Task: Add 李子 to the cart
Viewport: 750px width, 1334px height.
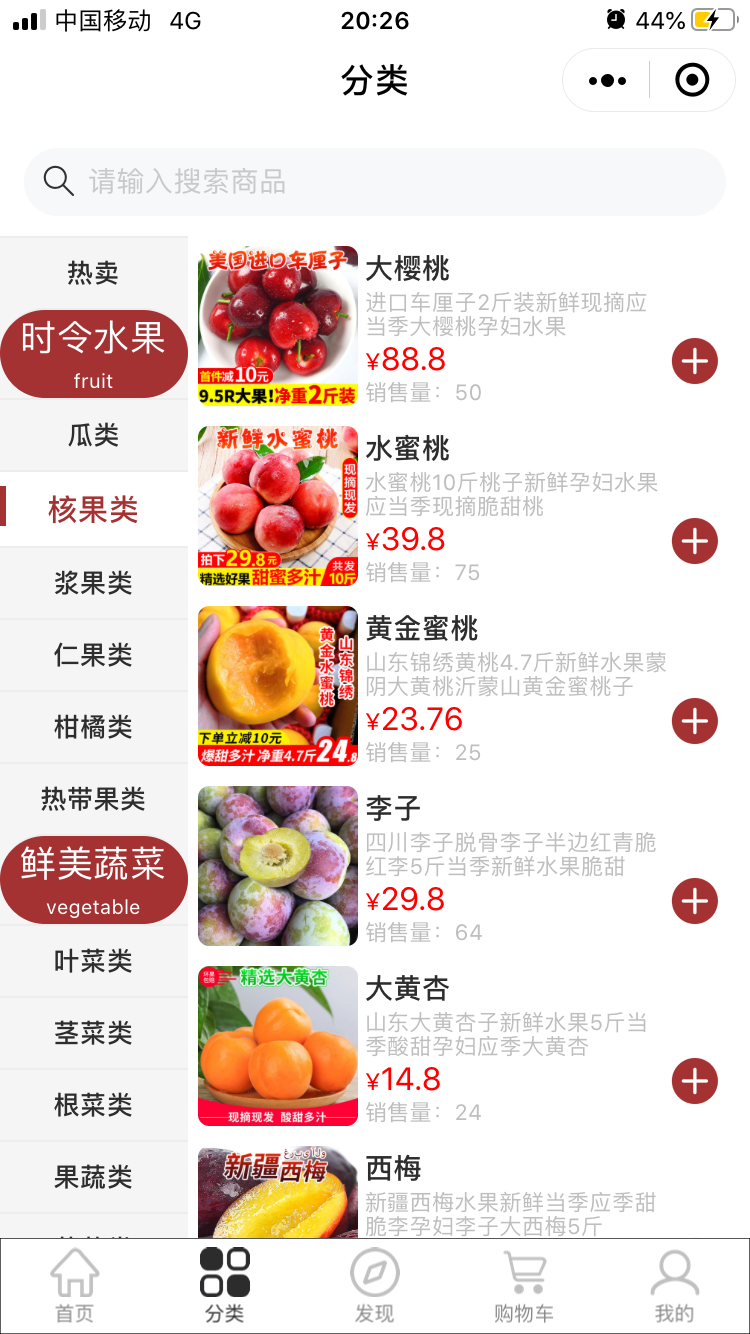Action: tap(695, 901)
